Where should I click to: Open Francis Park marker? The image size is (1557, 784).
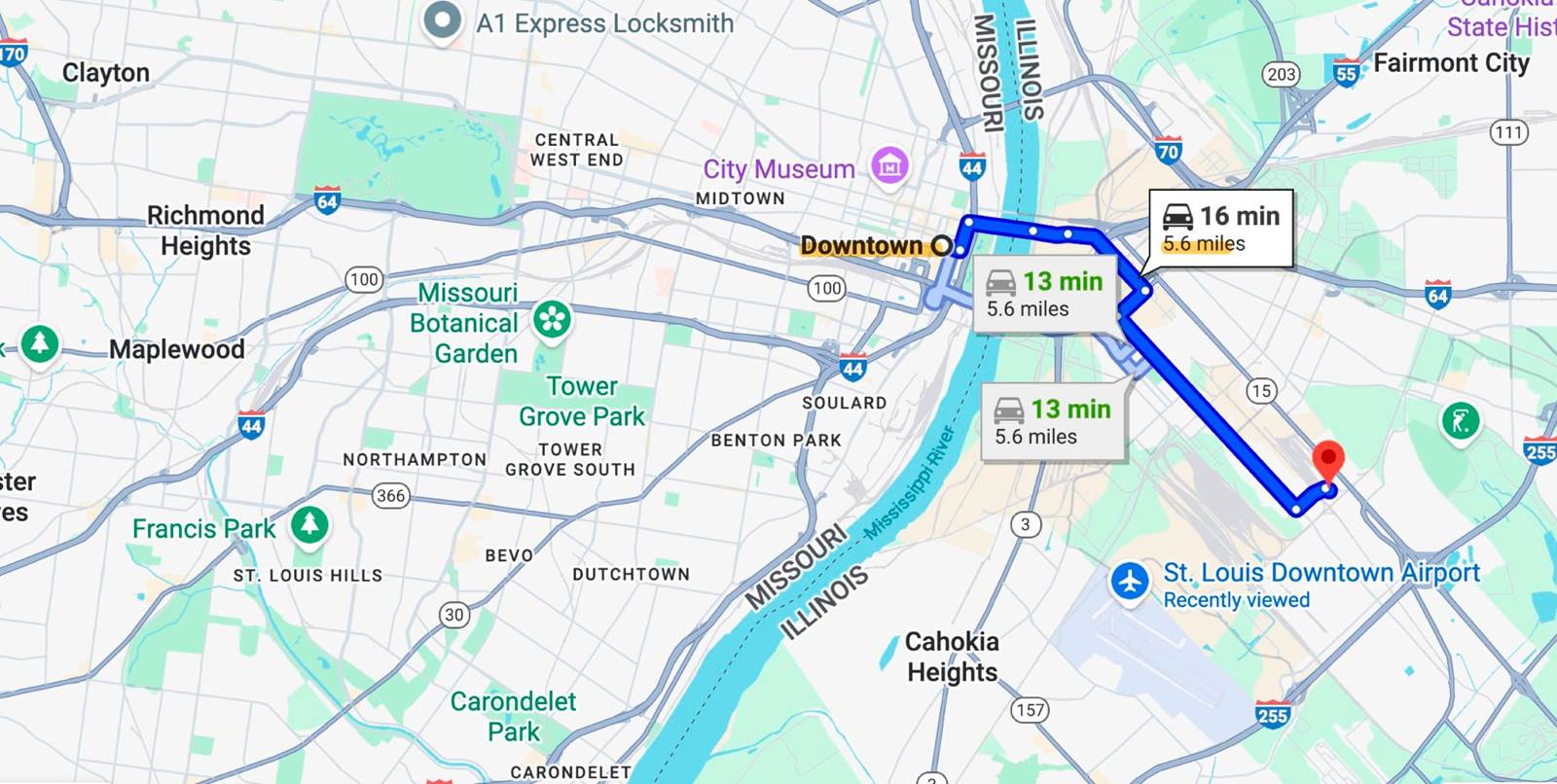click(x=309, y=525)
